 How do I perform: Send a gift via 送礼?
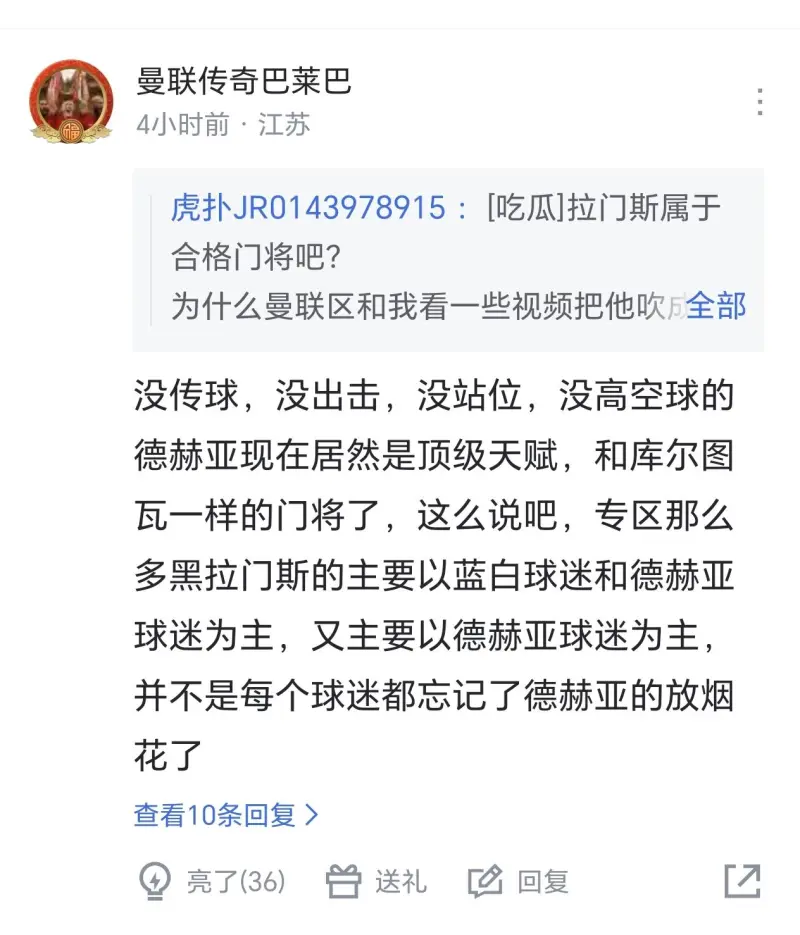coord(377,881)
